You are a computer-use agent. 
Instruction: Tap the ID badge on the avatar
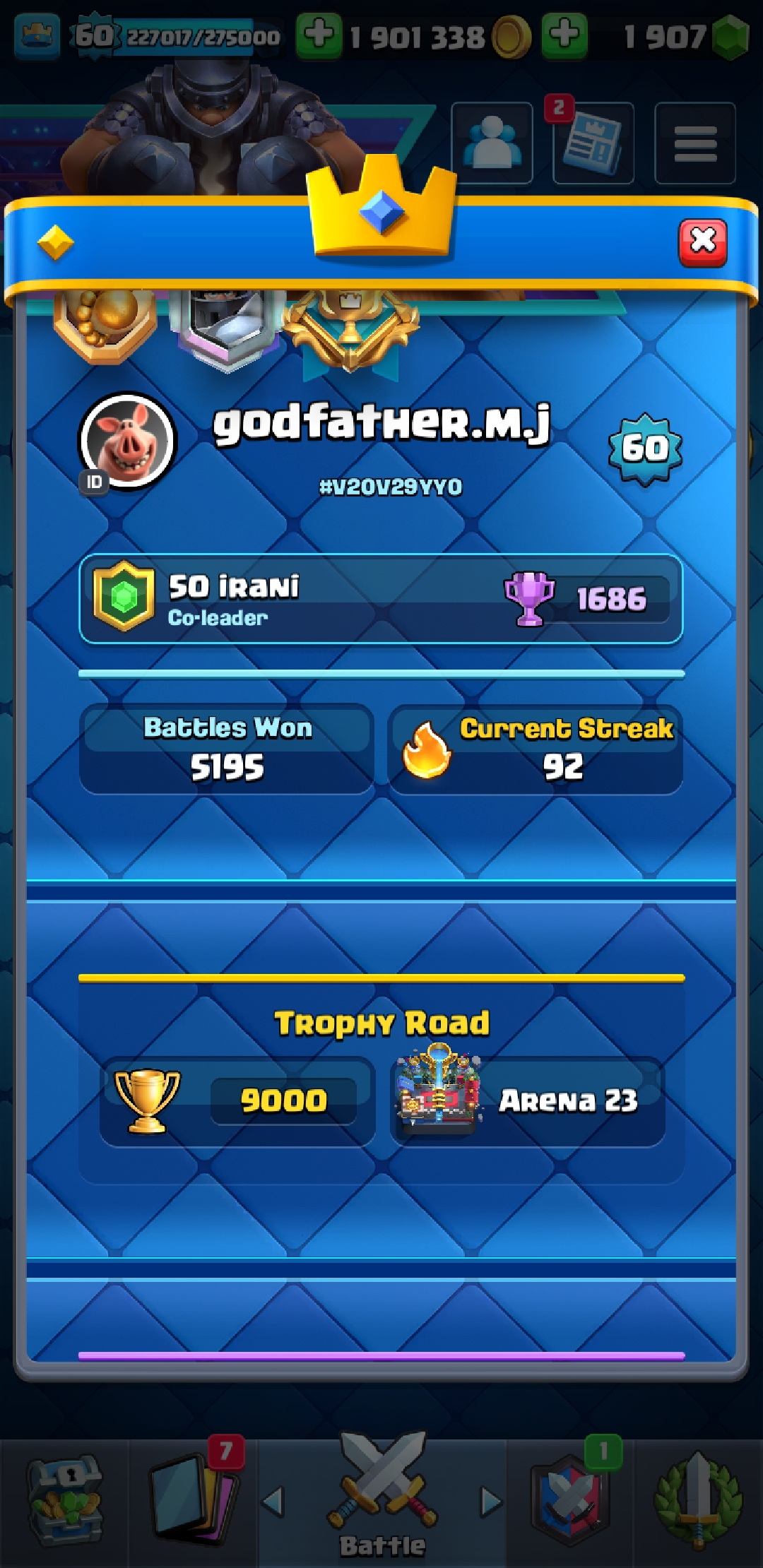[x=94, y=482]
